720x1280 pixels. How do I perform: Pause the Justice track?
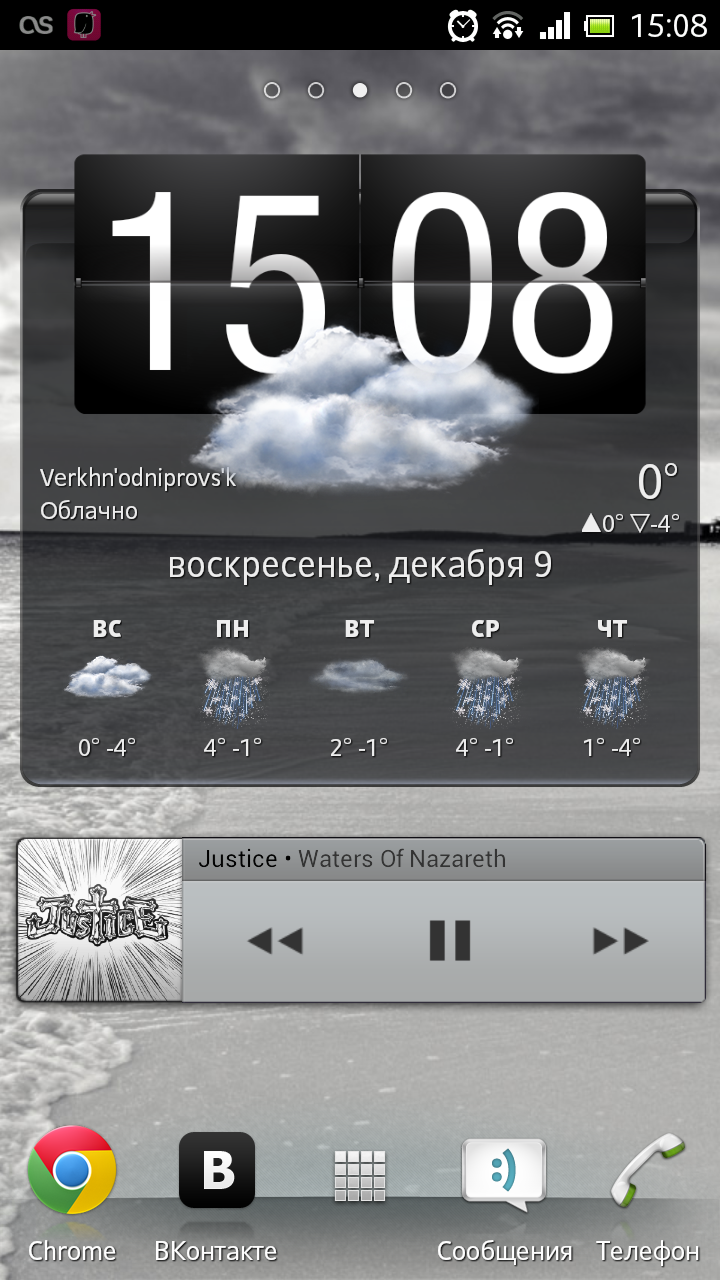coord(449,941)
